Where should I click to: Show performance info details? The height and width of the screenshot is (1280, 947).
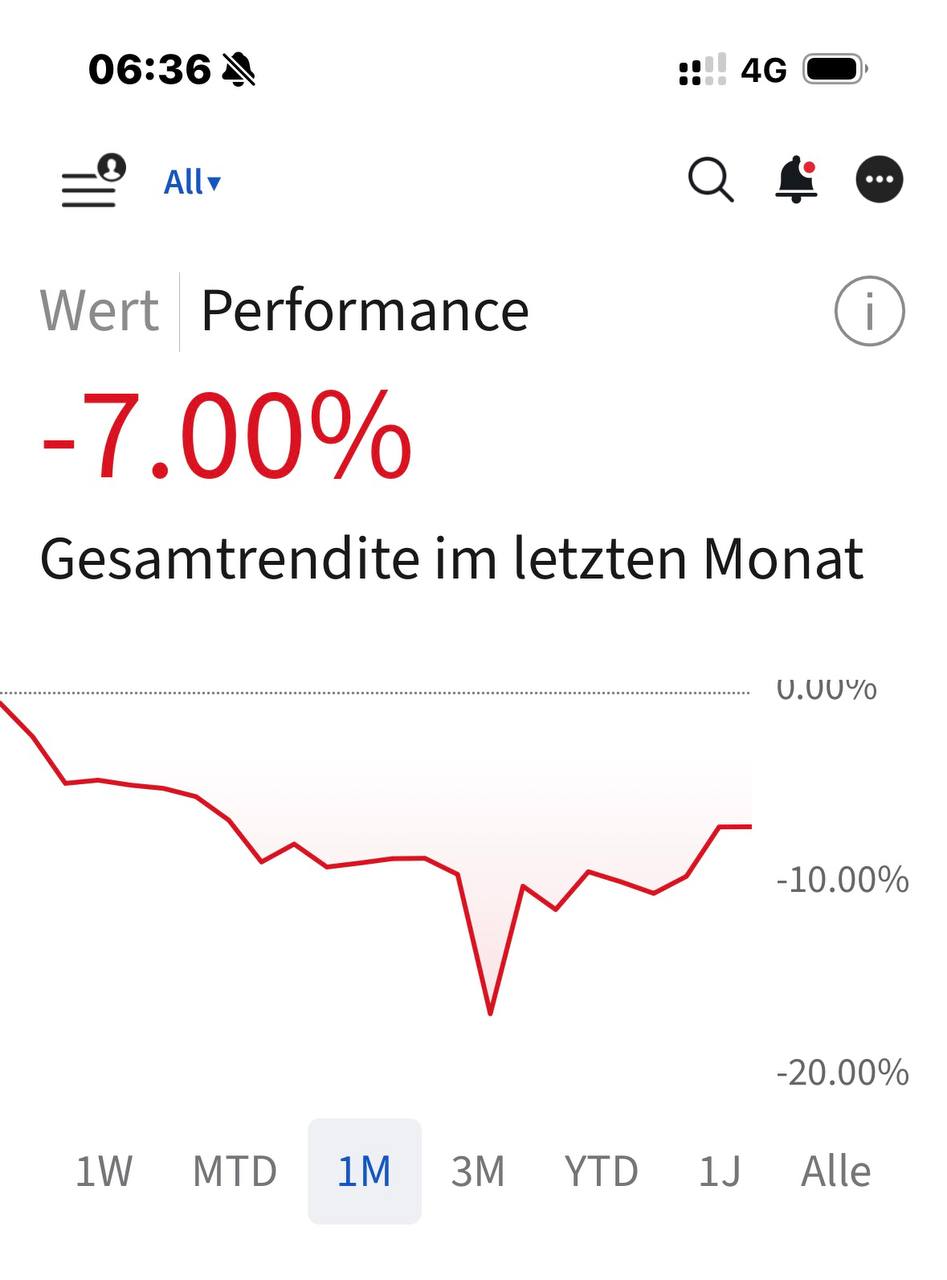click(869, 311)
